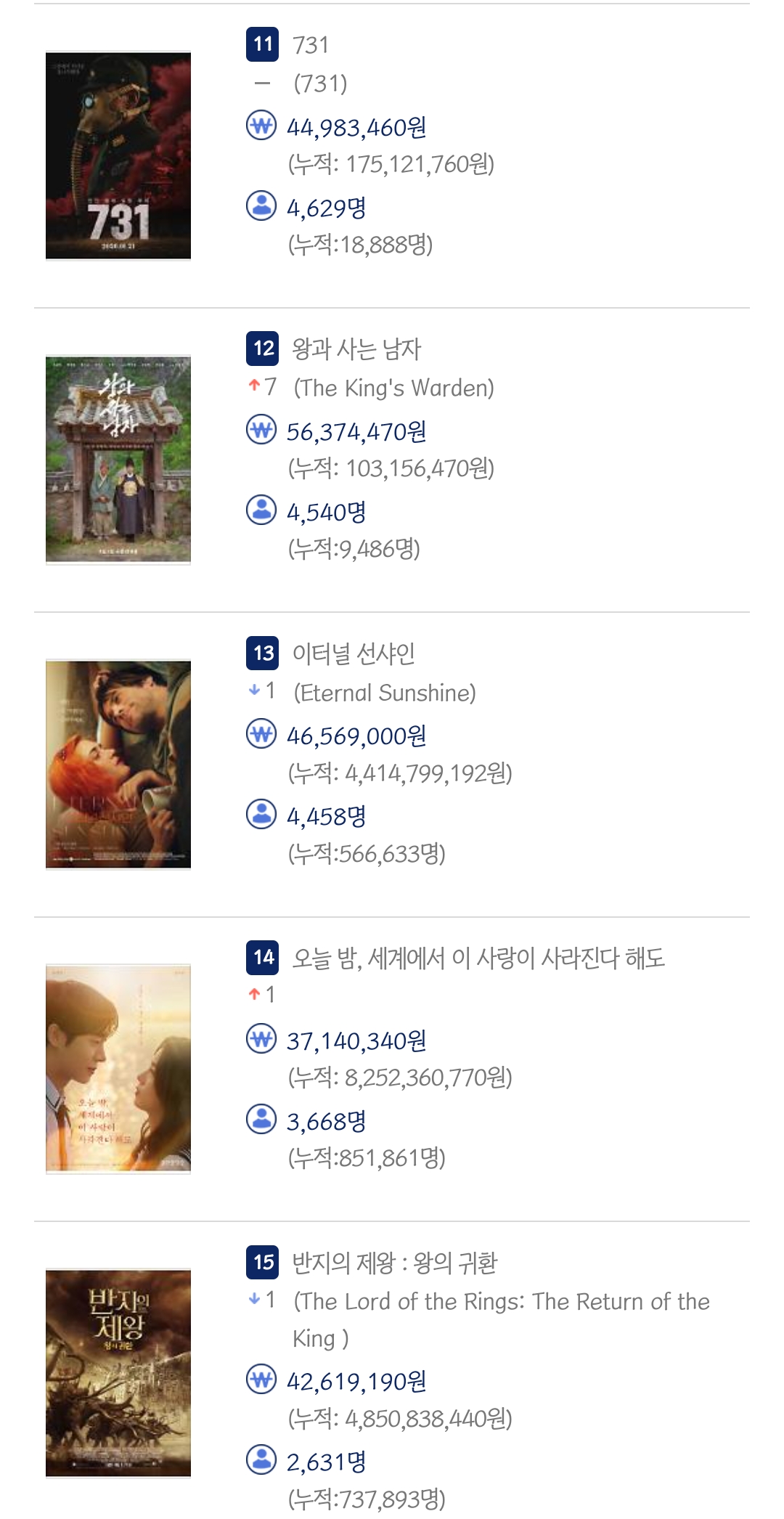
Task: Tap the Eternal Sunshine poster
Action: 118,765
